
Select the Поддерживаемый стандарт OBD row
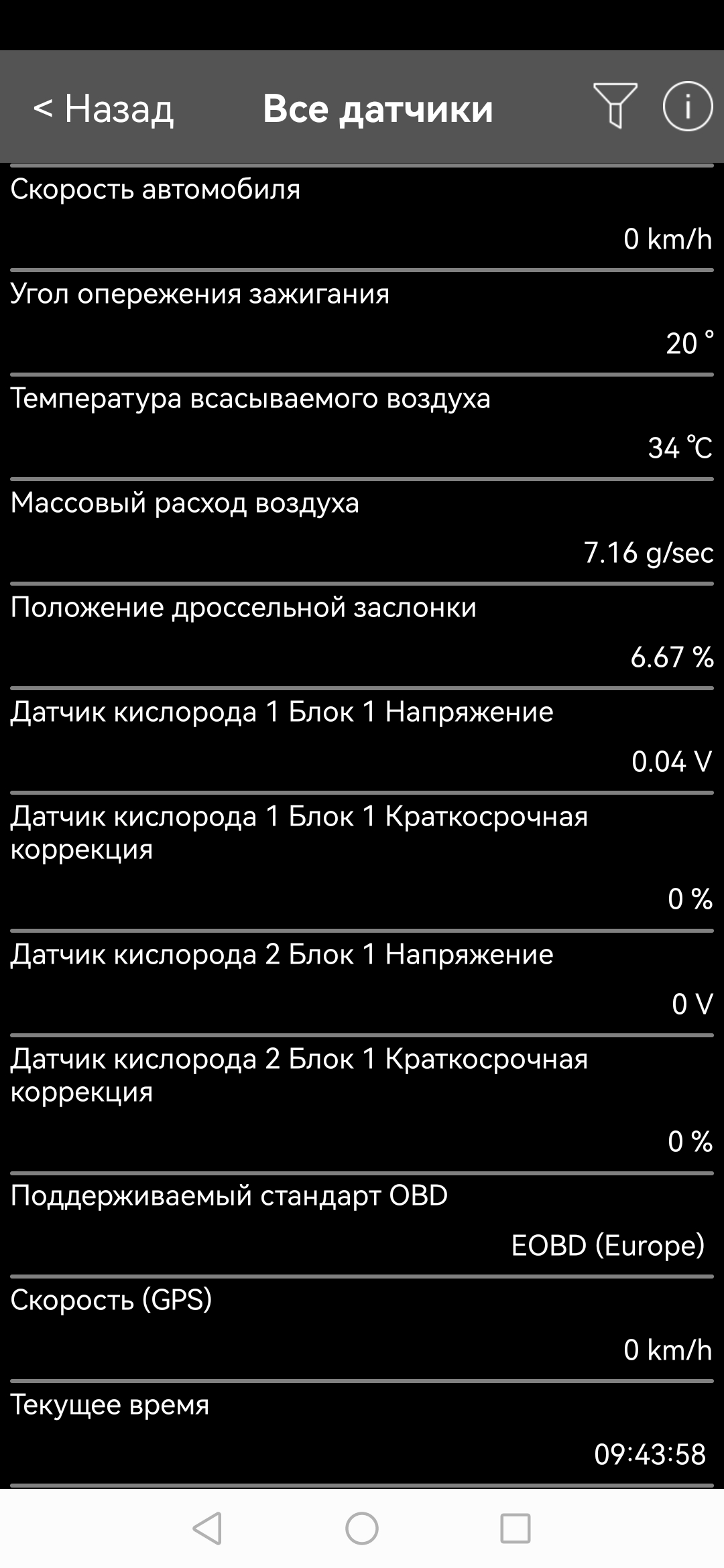(362, 1222)
